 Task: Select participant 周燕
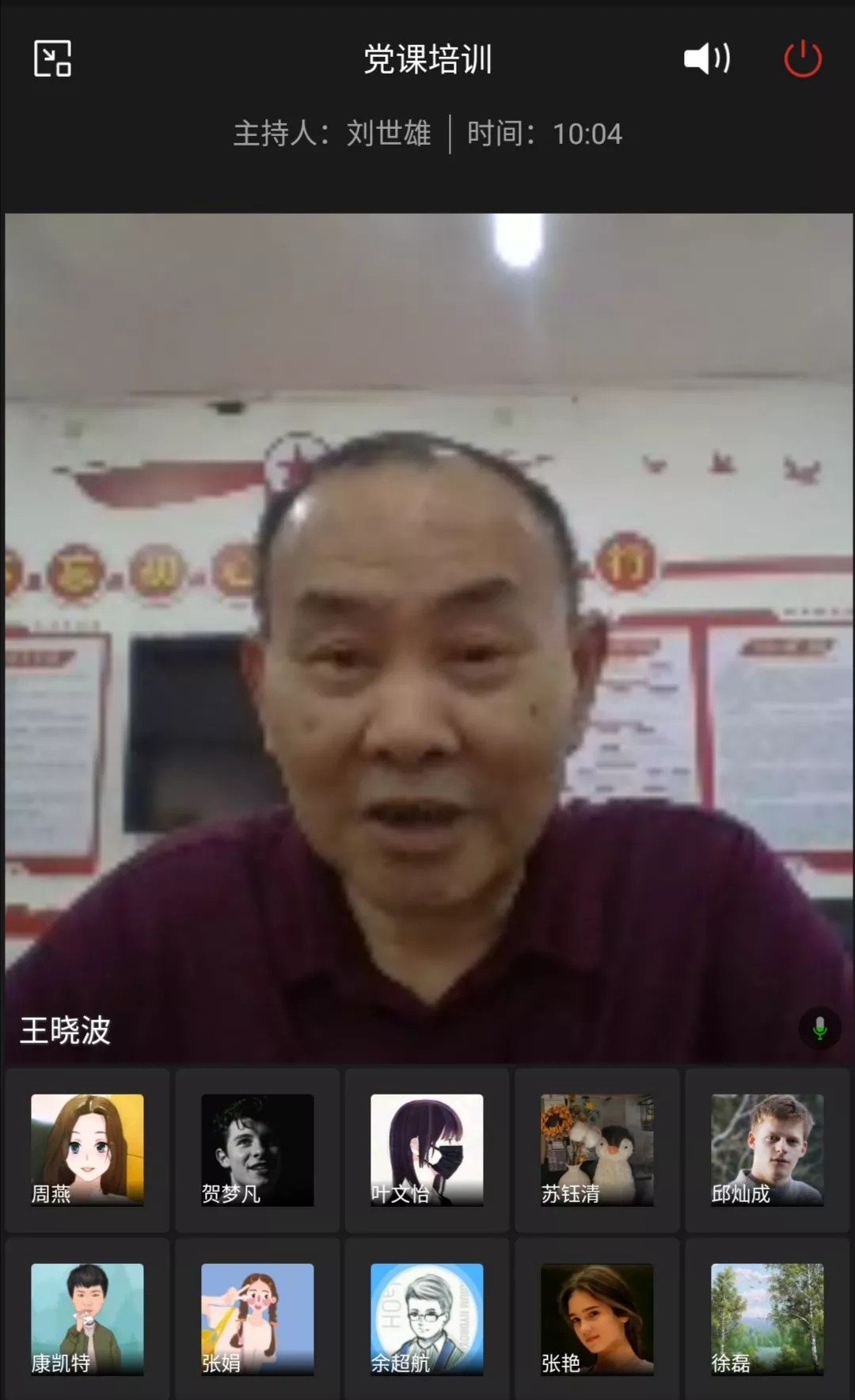click(x=87, y=1149)
